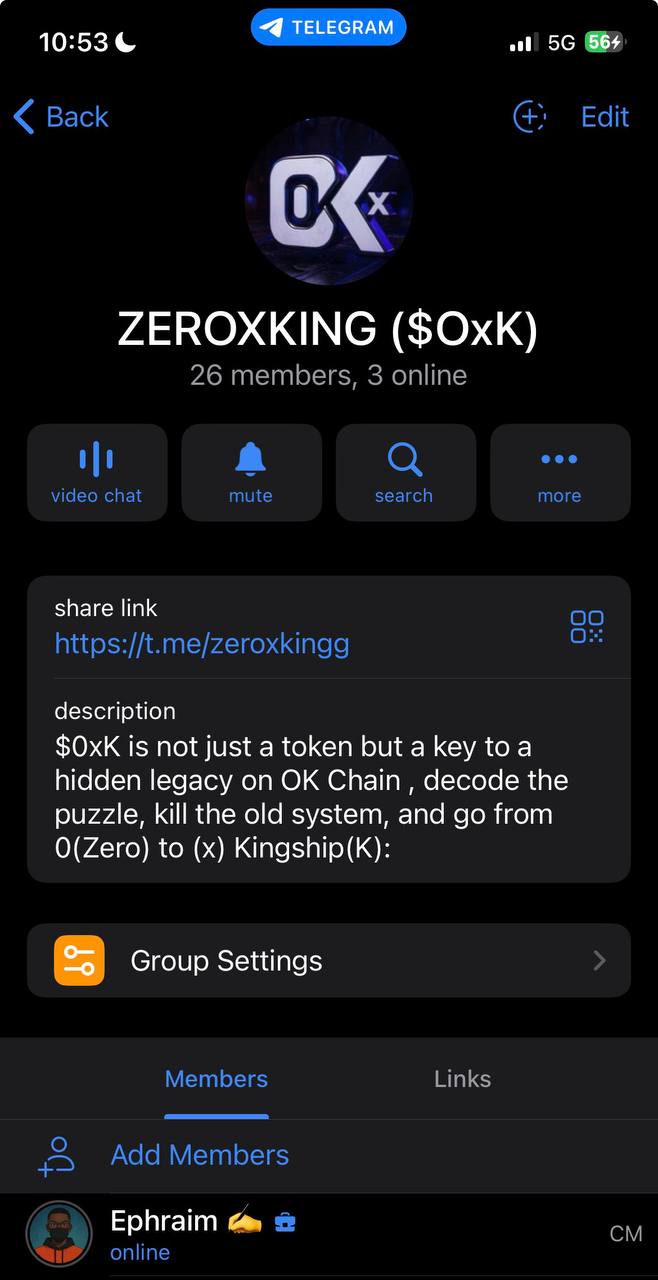The width and height of the screenshot is (658, 1280).
Task: Start a video chat
Action: 97,473
